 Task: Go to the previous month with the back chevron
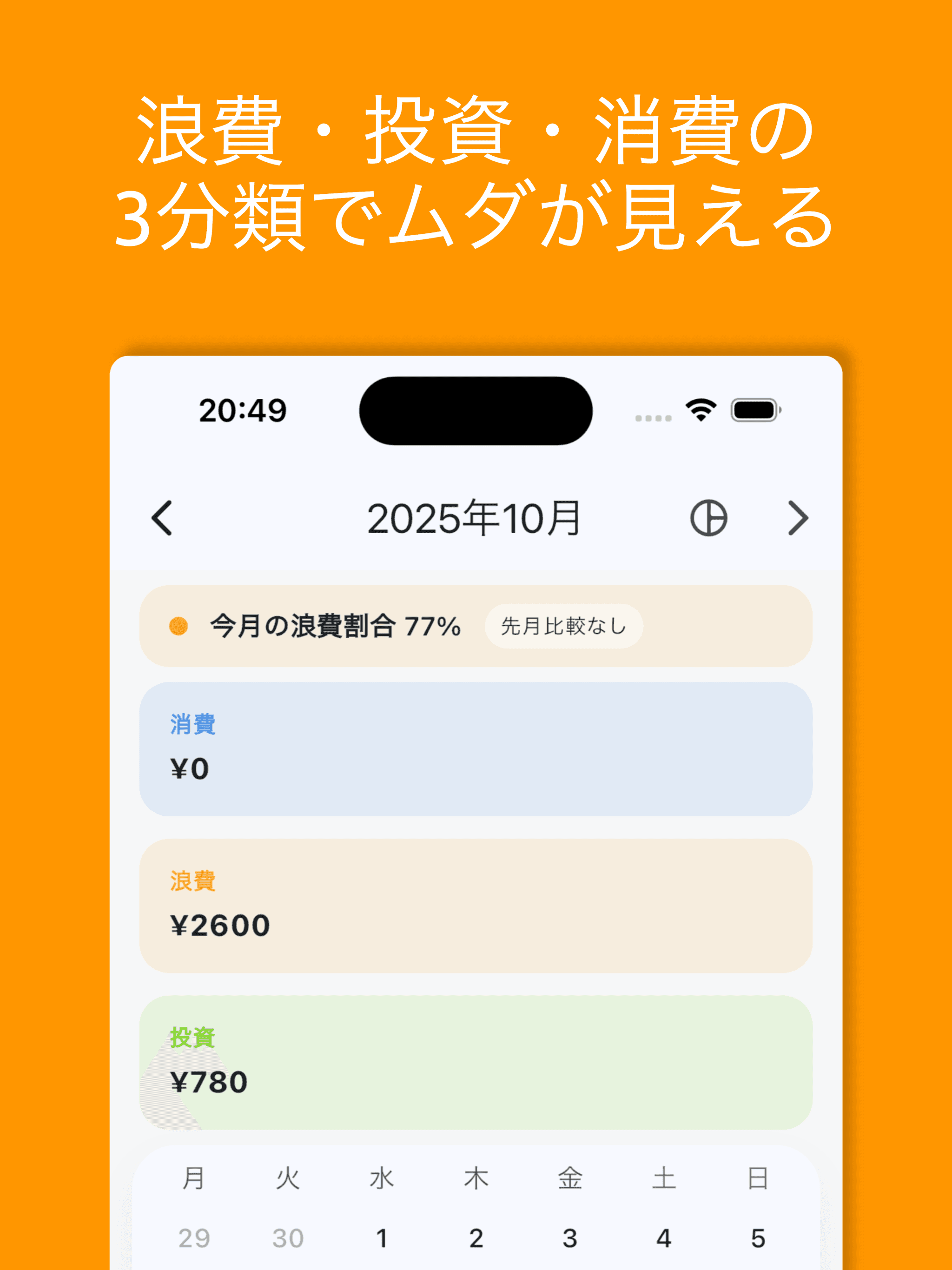coord(161,517)
